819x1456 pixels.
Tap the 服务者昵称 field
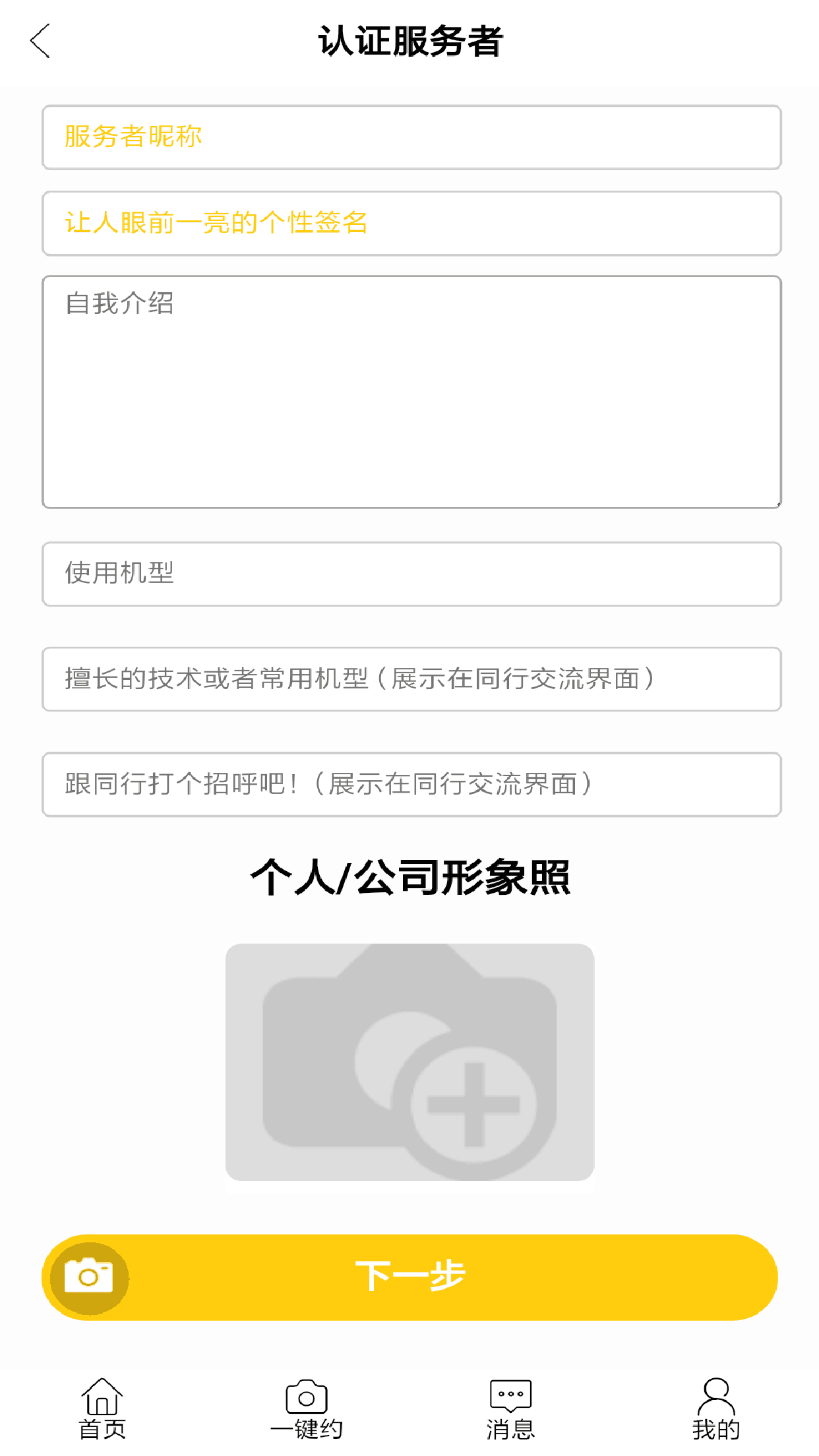(411, 137)
